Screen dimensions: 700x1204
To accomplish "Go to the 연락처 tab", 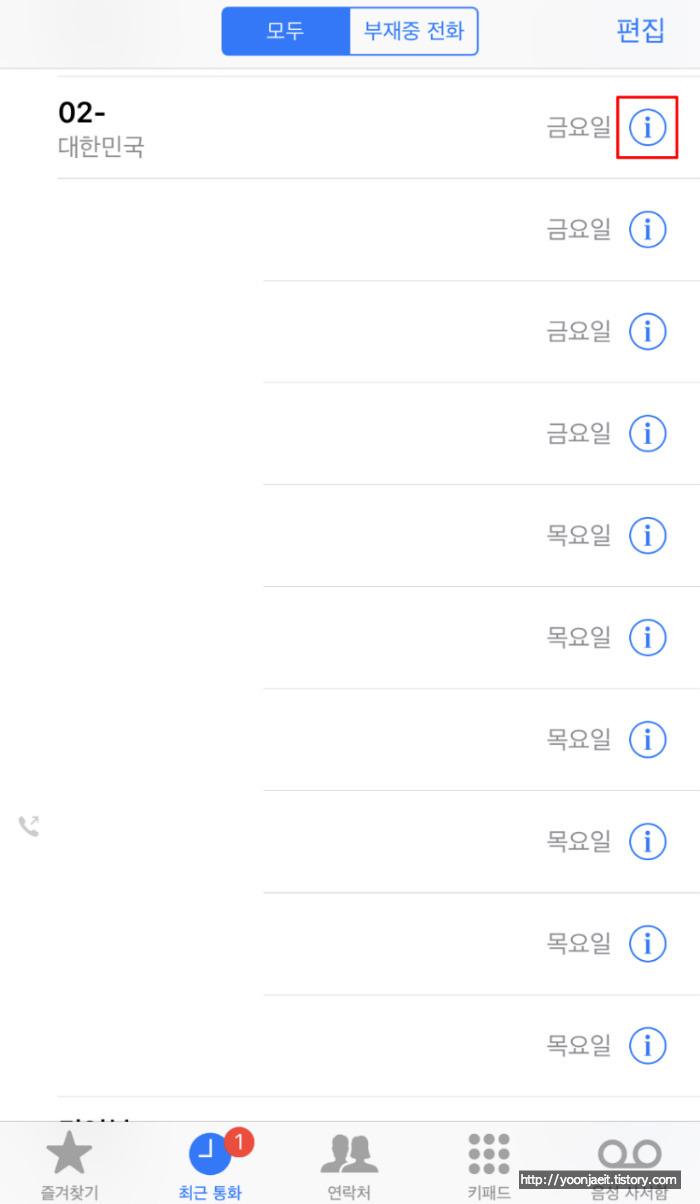I will (349, 1166).
